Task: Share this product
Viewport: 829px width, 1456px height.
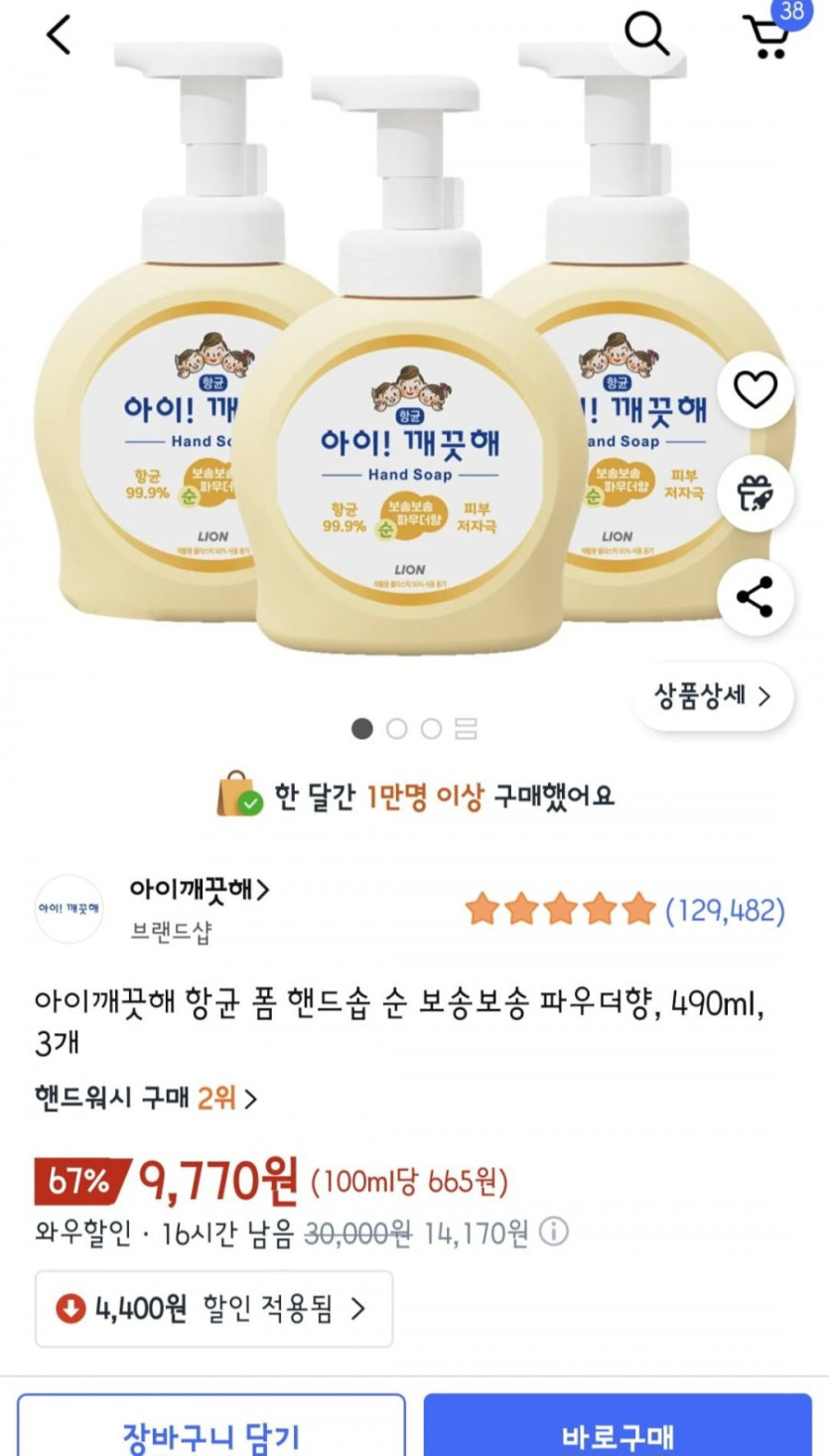Action: pos(755,597)
